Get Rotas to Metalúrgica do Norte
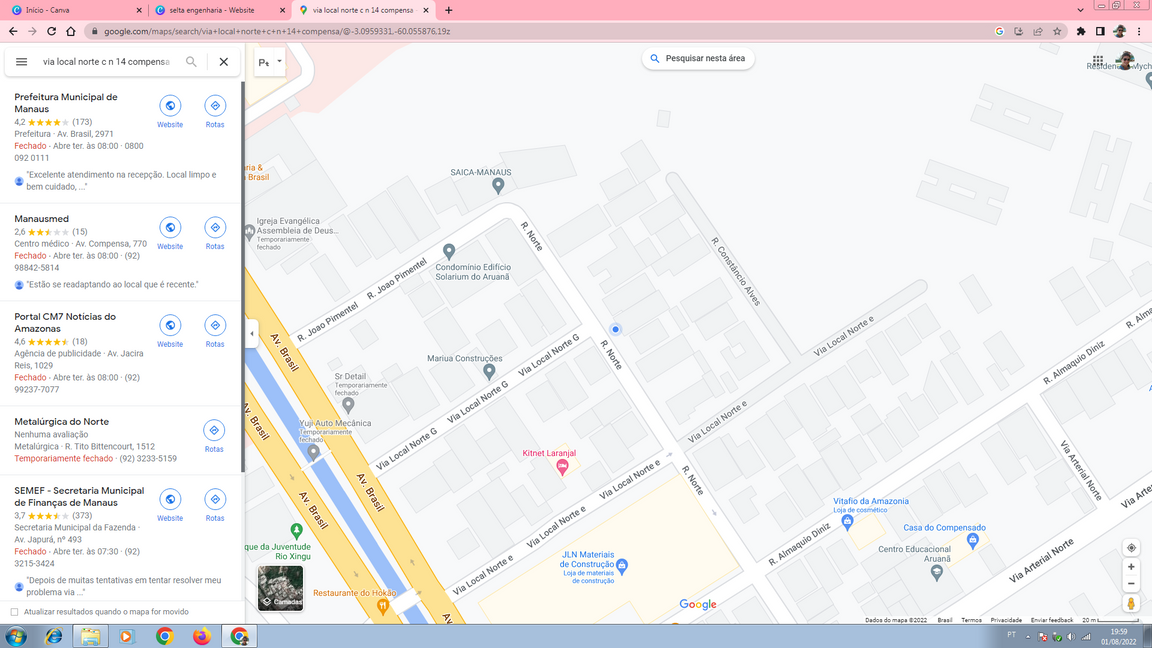Screen dimensions: 1152x648 coord(214,435)
